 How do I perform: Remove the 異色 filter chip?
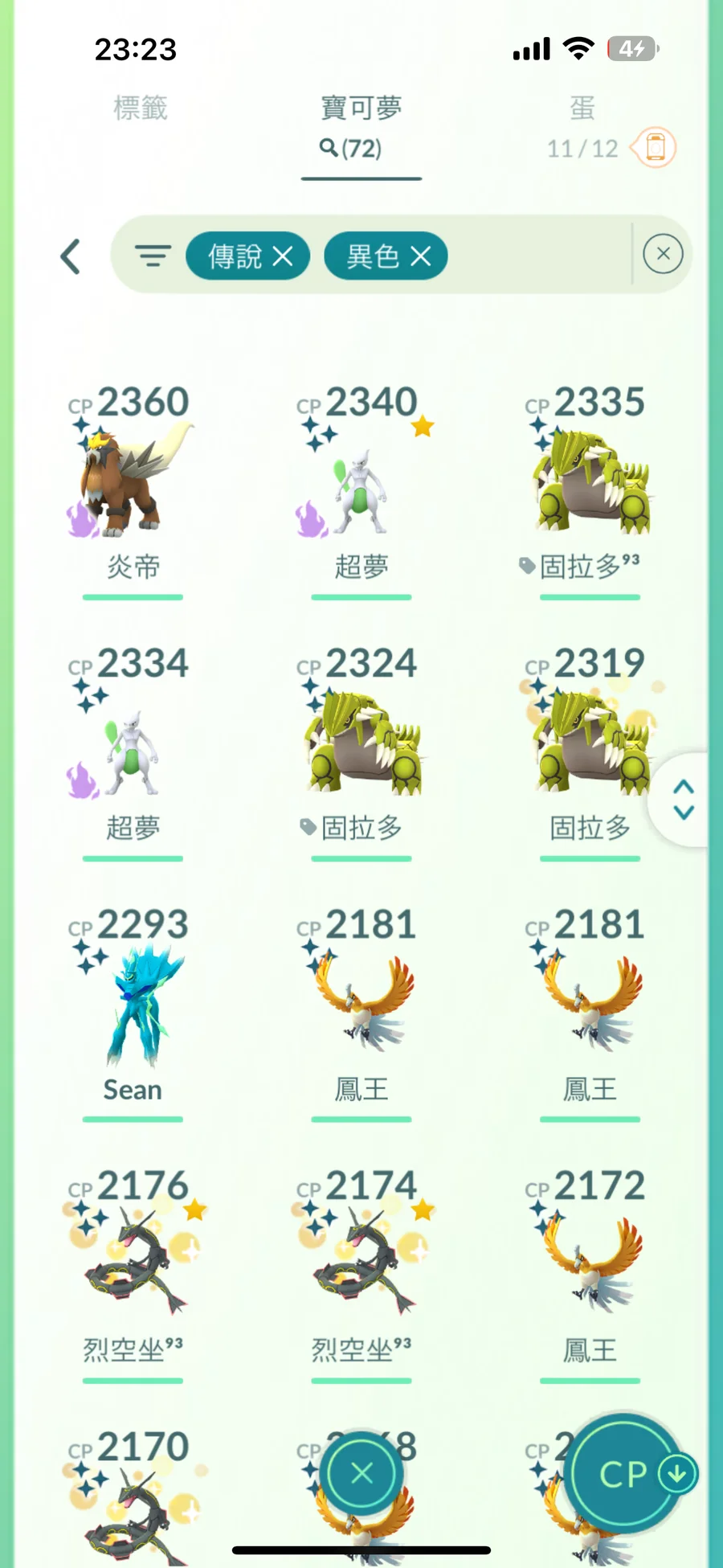420,256
